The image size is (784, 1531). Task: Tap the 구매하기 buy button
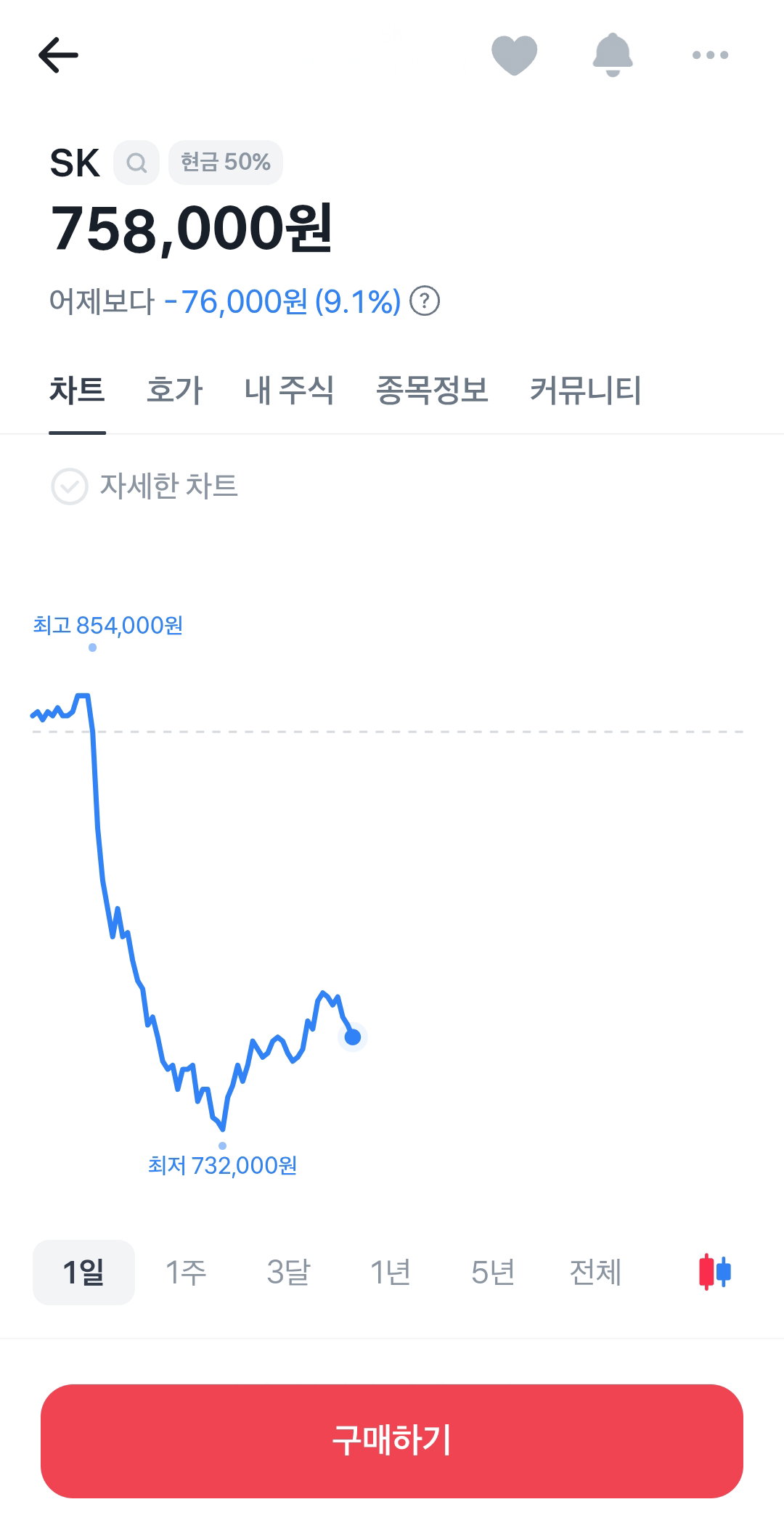click(x=392, y=1441)
